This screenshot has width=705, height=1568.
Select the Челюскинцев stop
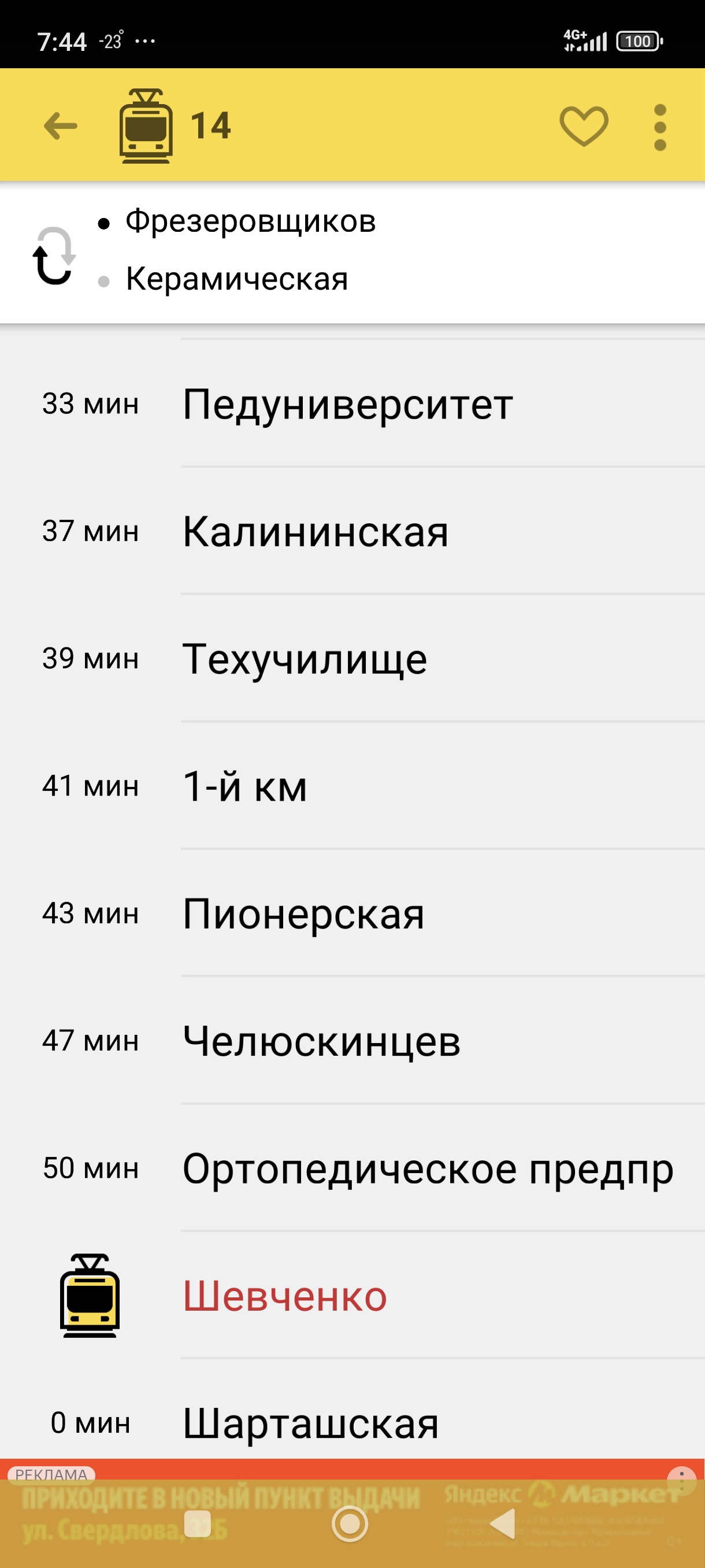coord(321,1041)
